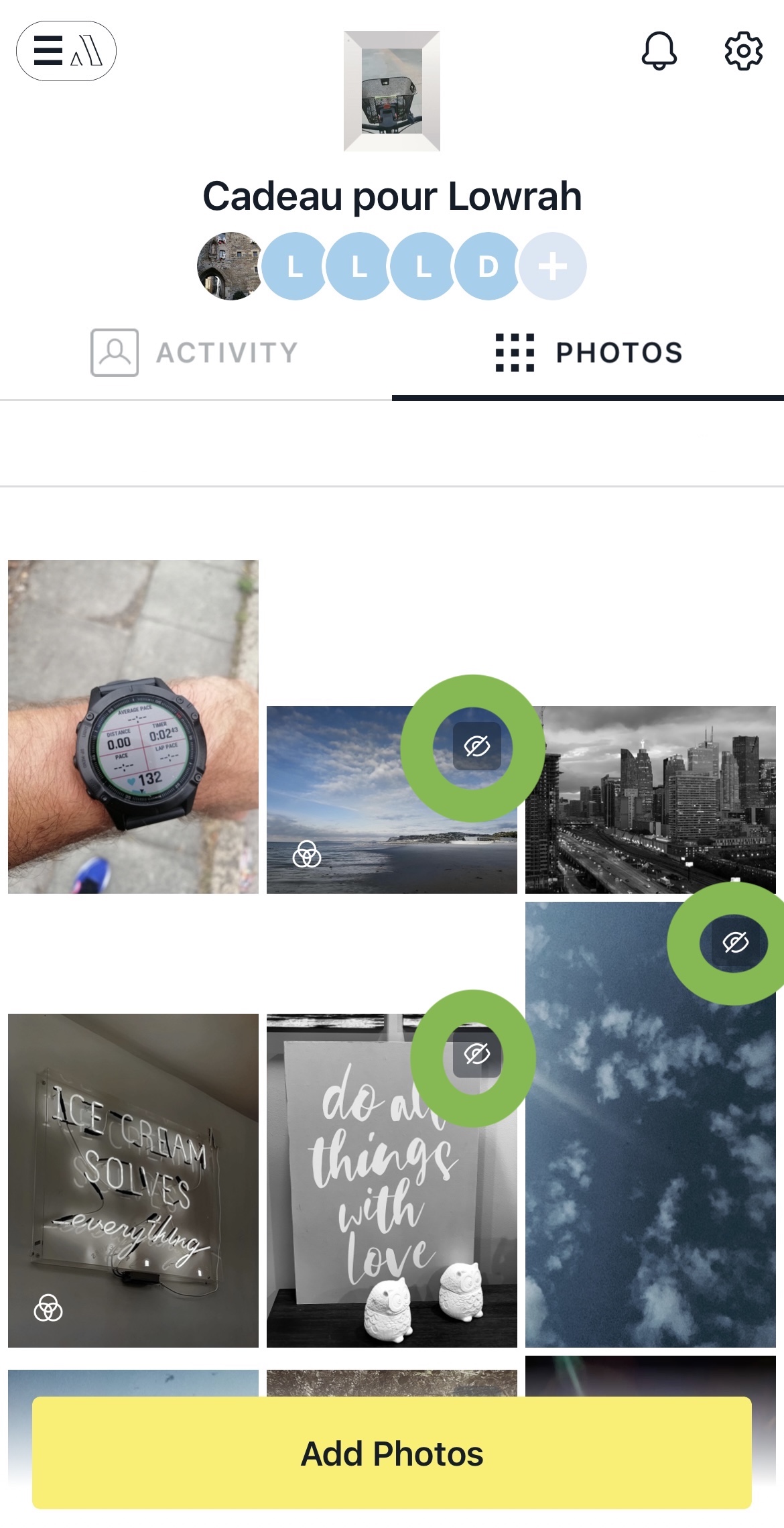Open the settings gear
Screen dimensions: 784x1528
tap(743, 51)
